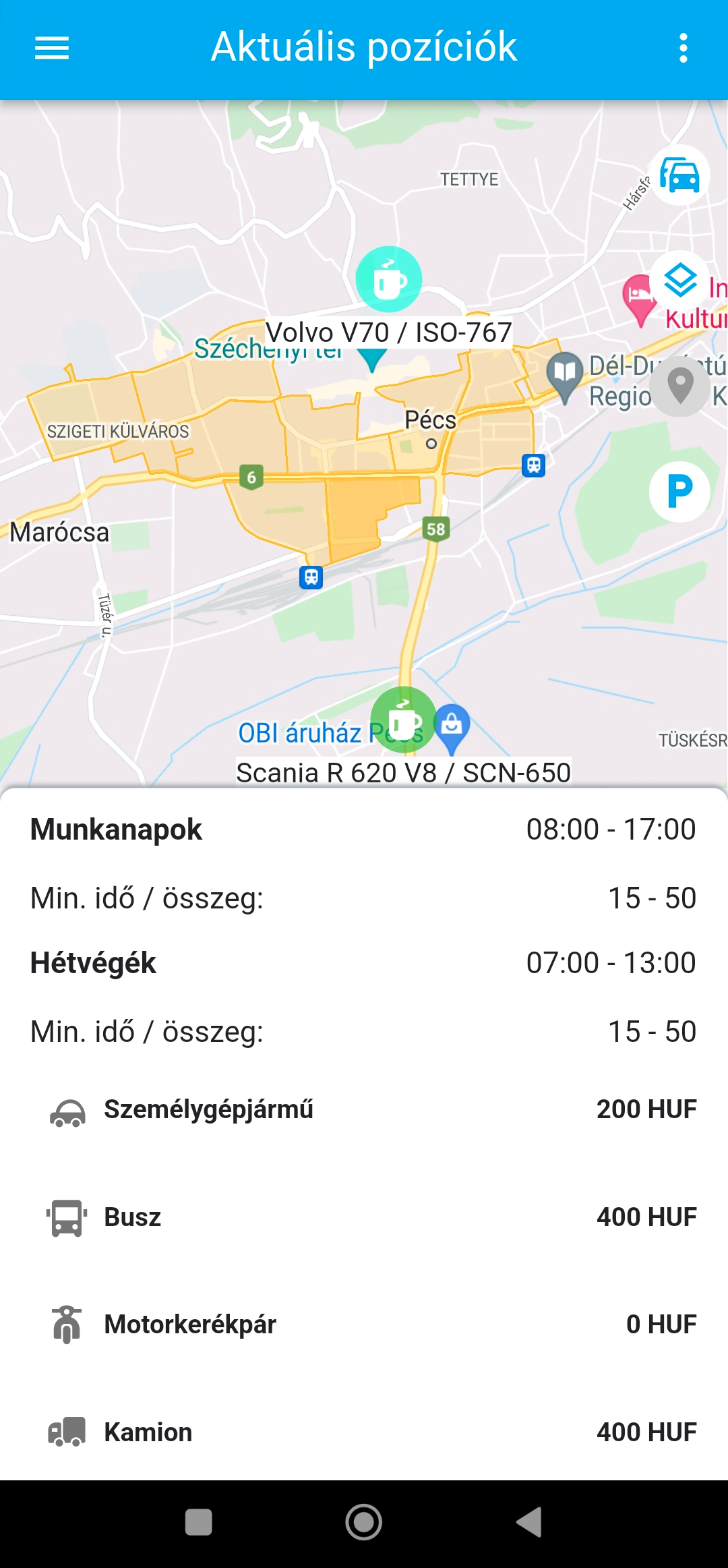Go to the system home screen

(x=364, y=1522)
